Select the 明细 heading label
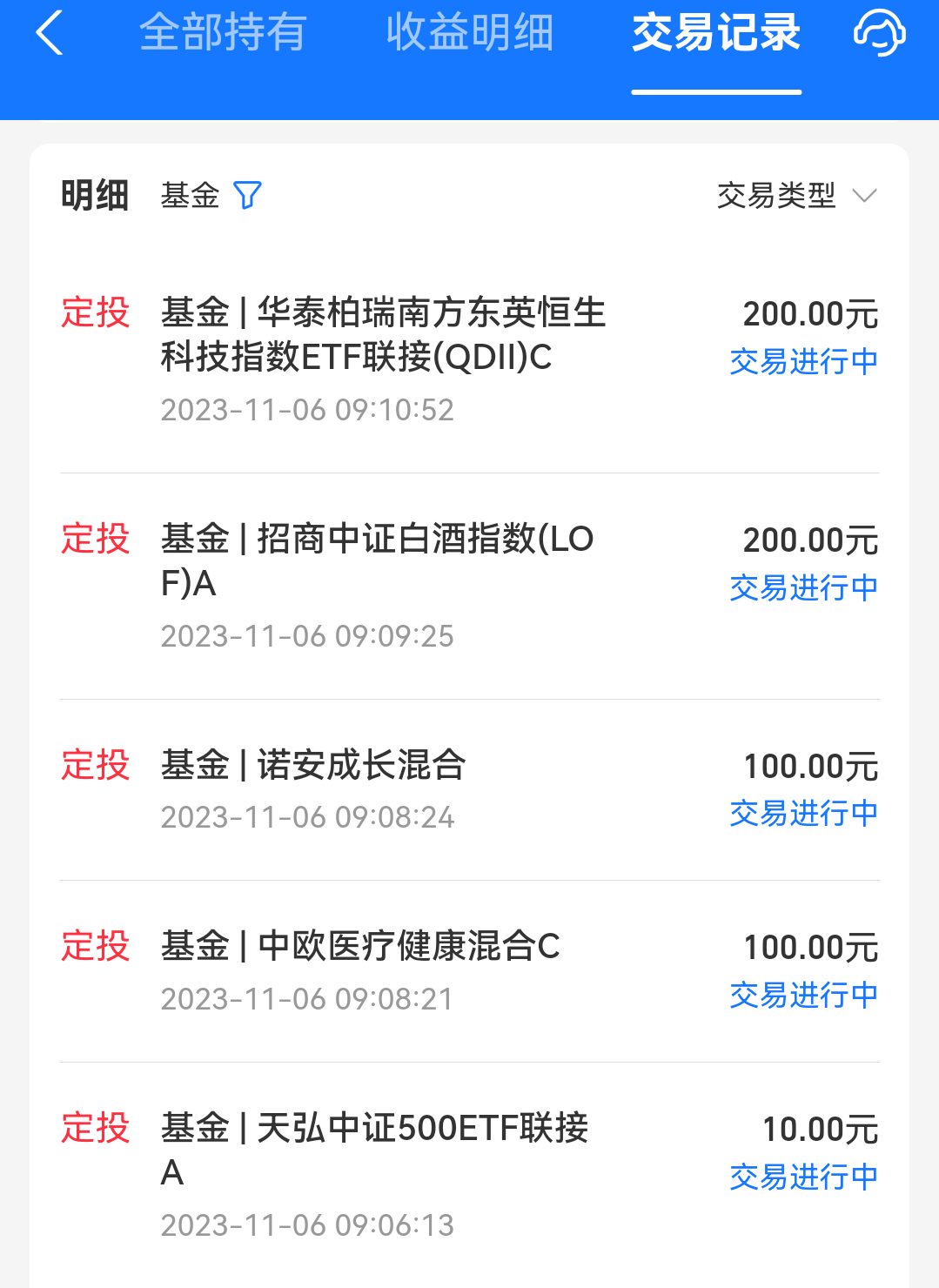 pyautogui.click(x=93, y=195)
